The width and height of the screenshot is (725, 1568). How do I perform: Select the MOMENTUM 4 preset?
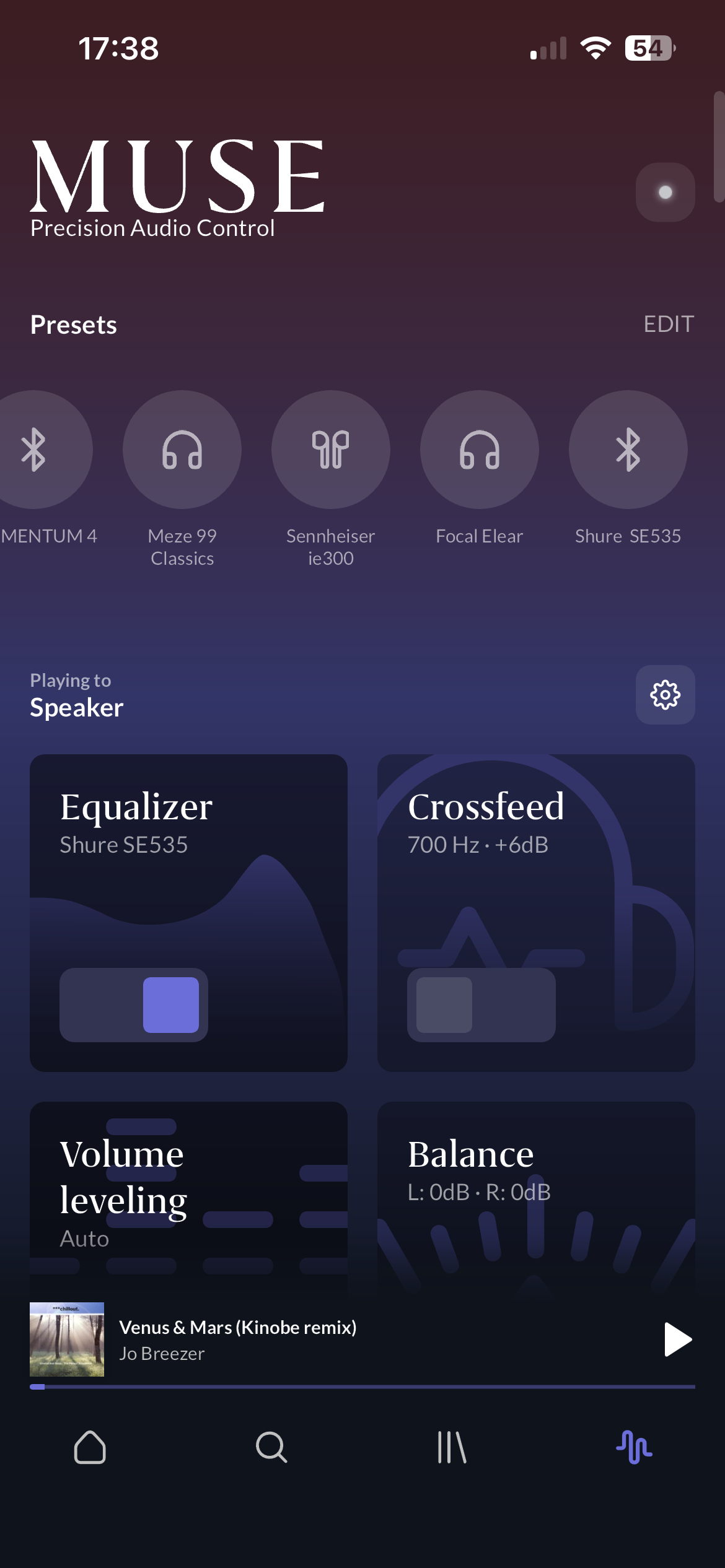(x=35, y=450)
